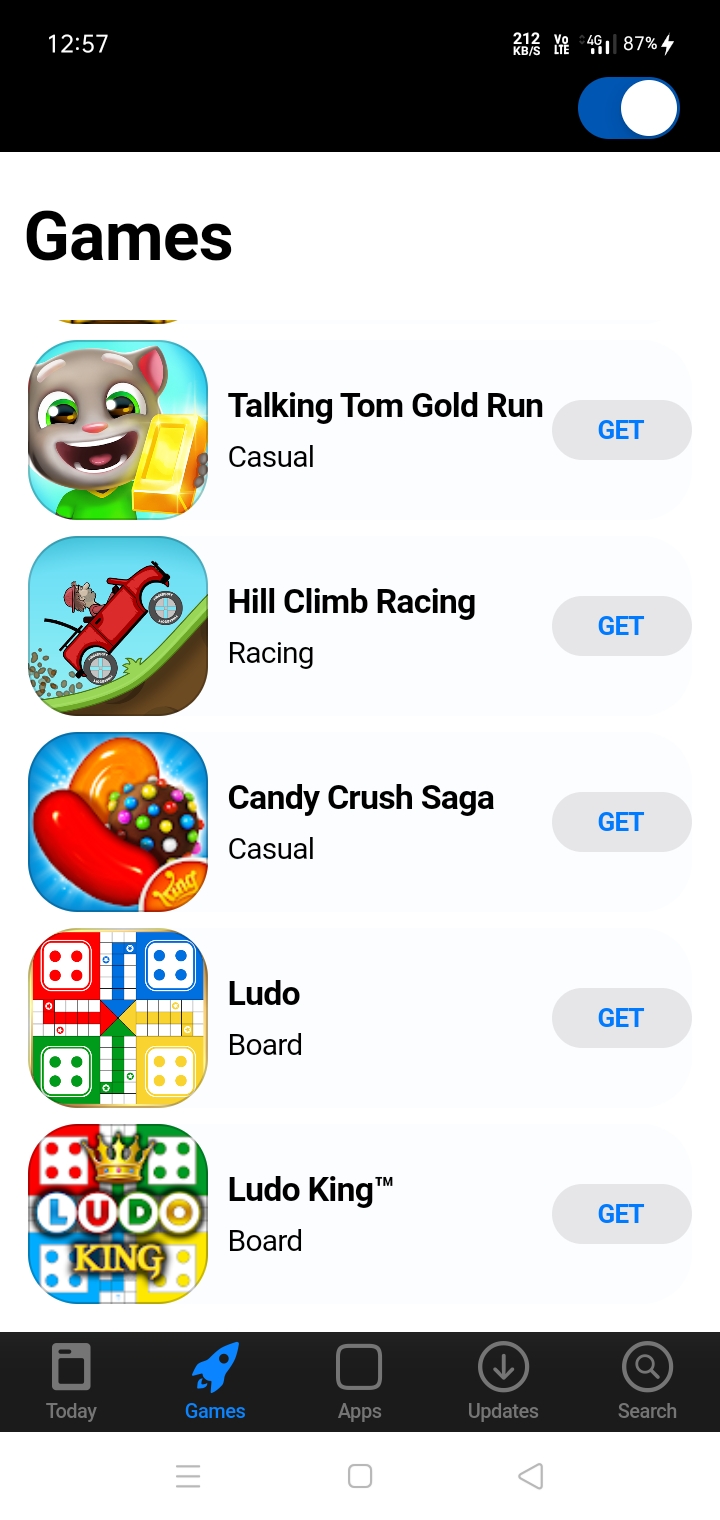The height and width of the screenshot is (1520, 720).
Task: Tap the Ludo King app icon
Action: tap(117, 1213)
